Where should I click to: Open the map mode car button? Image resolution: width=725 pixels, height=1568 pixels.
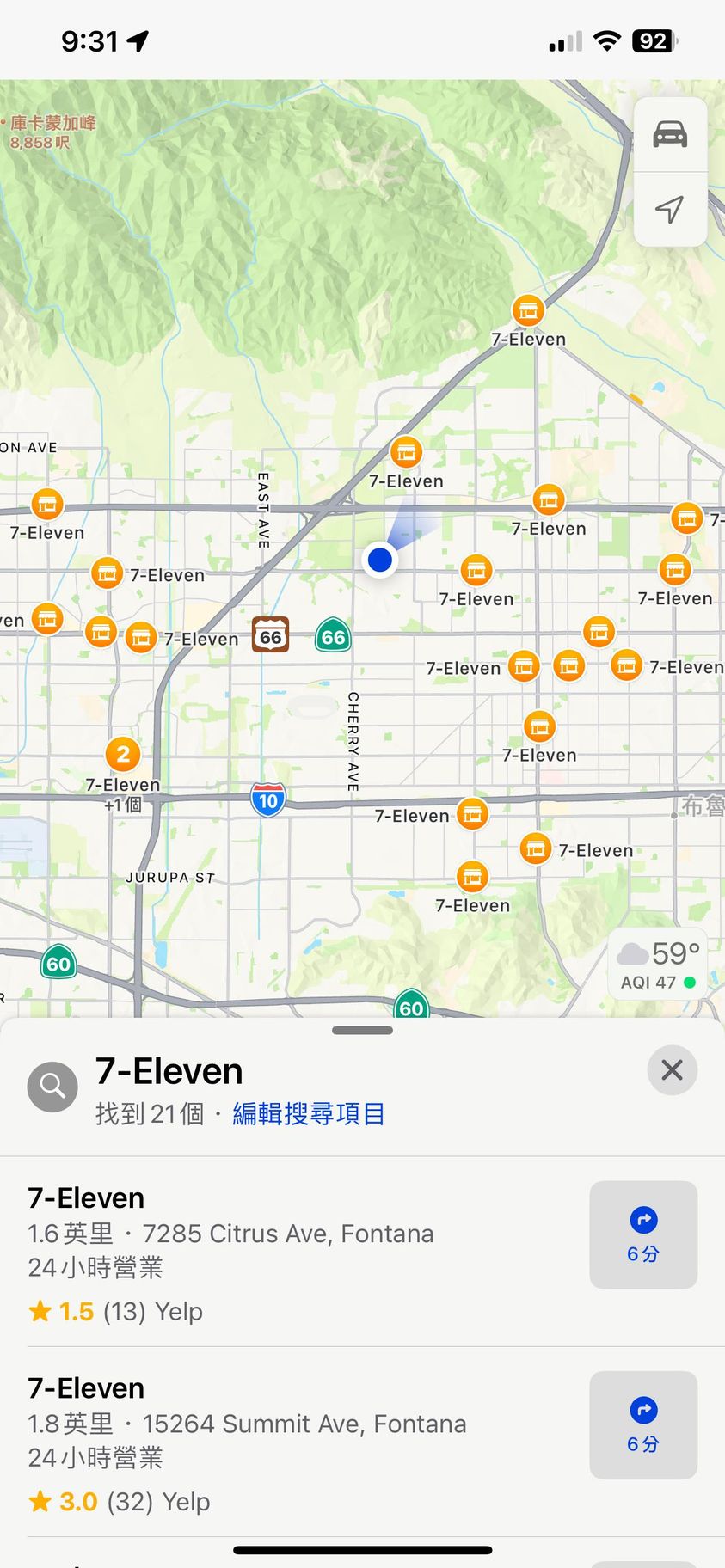click(670, 135)
